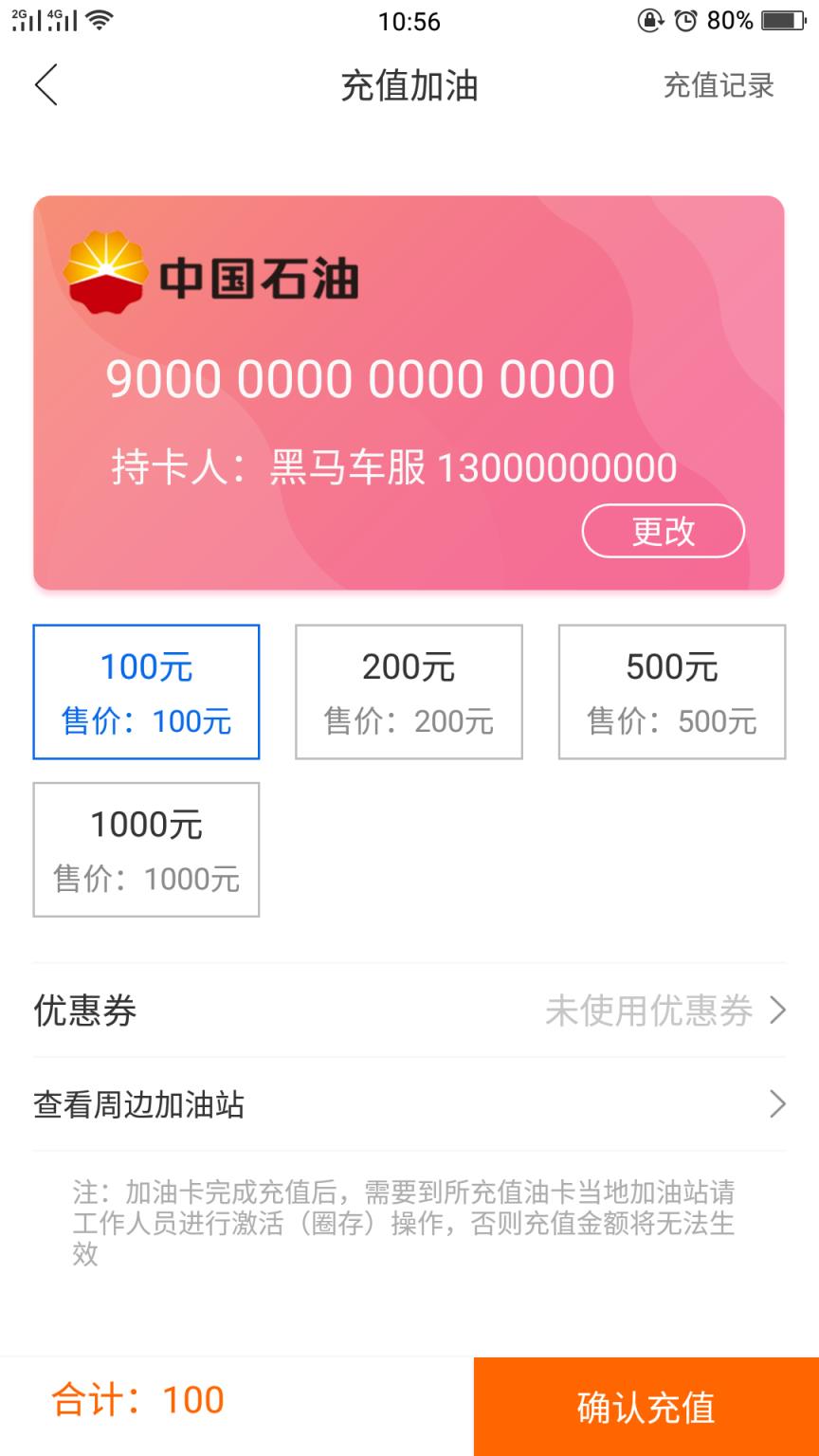Go back using the top-left arrow
Screen dimensions: 819x1456
coord(46,85)
